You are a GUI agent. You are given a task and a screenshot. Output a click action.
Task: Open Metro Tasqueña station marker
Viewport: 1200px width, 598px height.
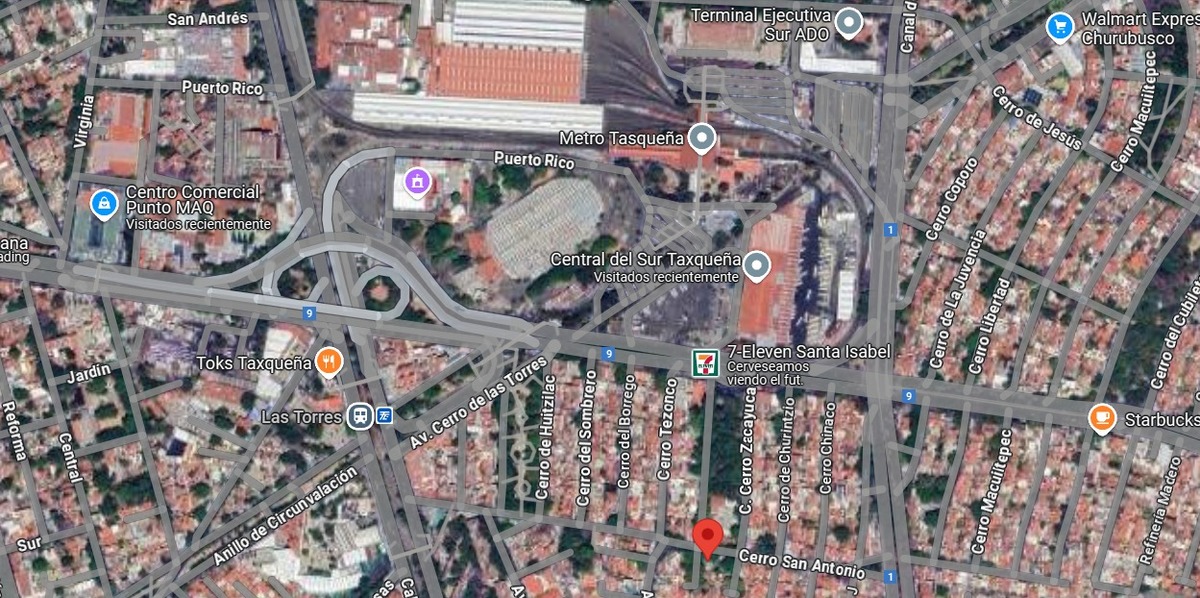[703, 137]
